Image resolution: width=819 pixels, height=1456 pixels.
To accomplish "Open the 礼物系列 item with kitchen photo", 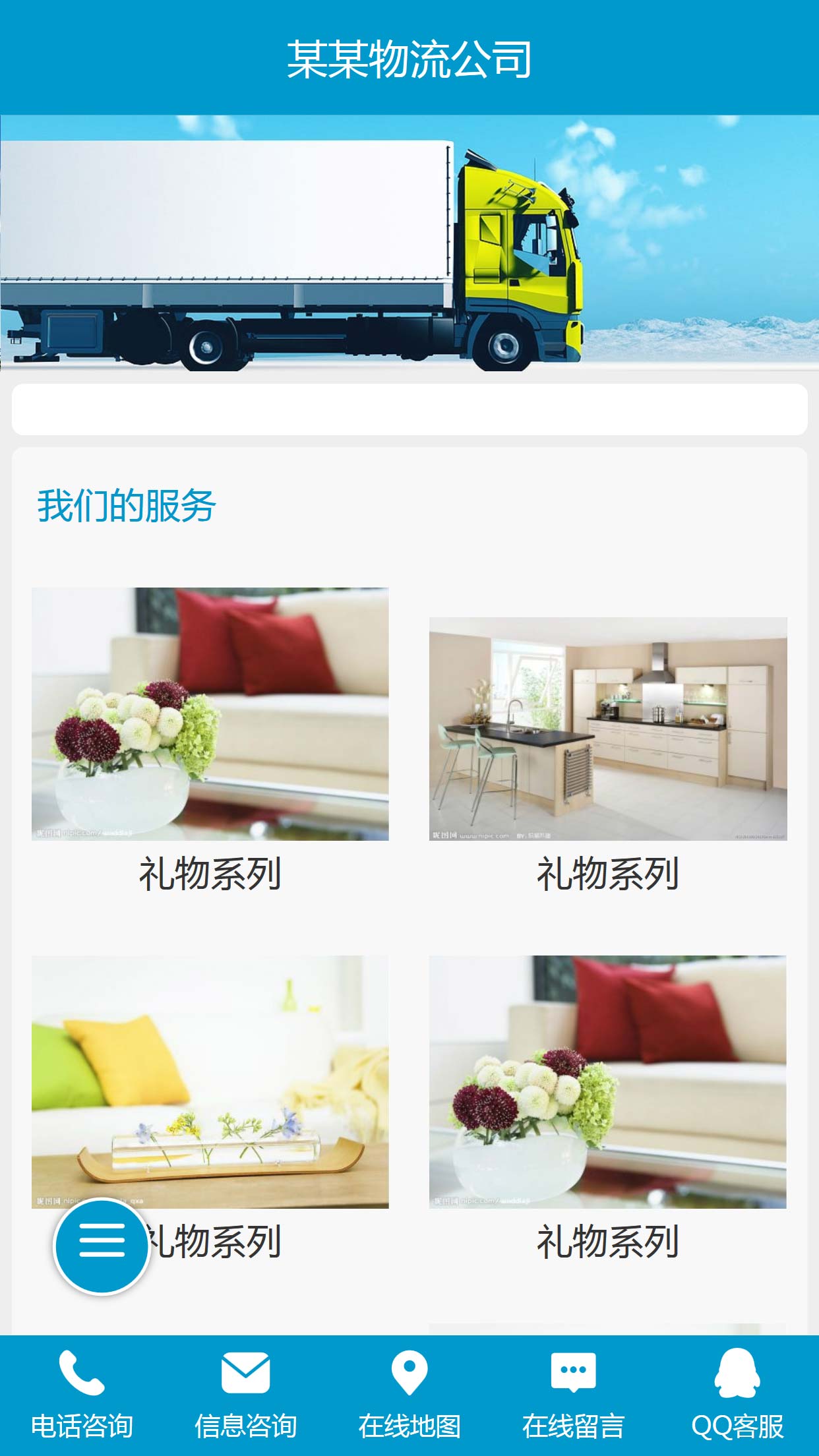I will (607, 729).
